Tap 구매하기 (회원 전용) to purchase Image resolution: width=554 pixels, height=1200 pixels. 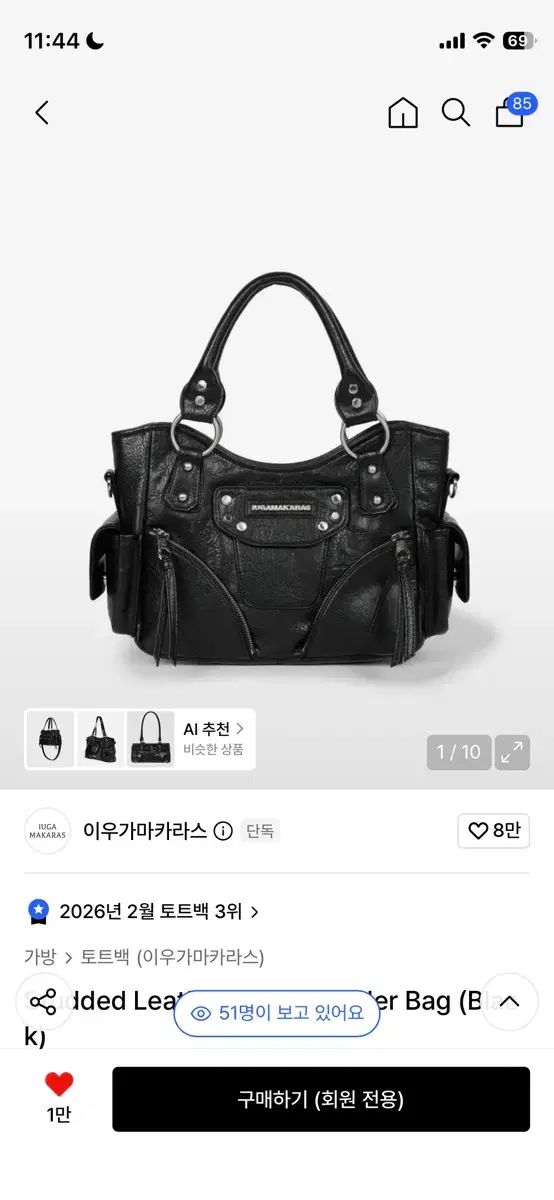[321, 1099]
